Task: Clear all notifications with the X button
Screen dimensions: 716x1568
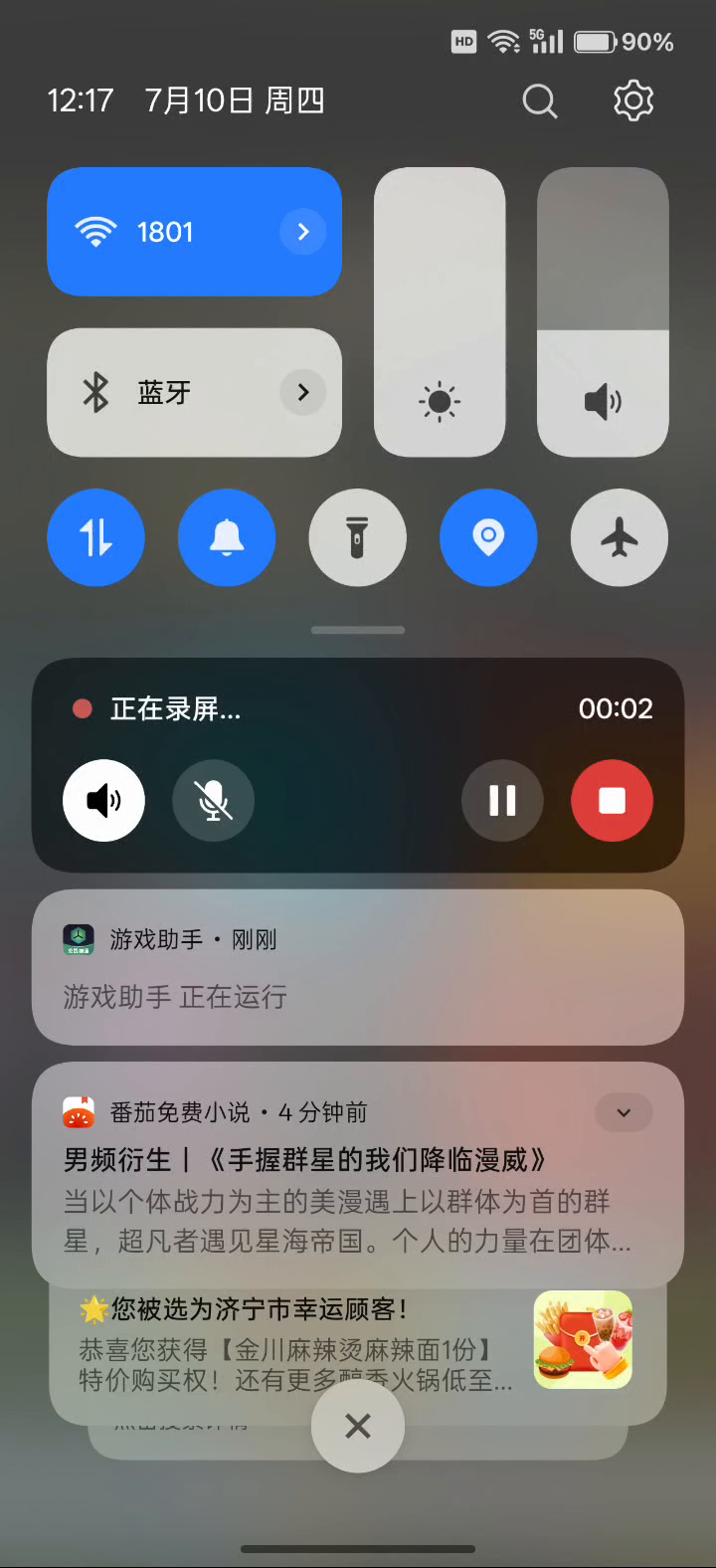Action: pyautogui.click(x=358, y=1426)
